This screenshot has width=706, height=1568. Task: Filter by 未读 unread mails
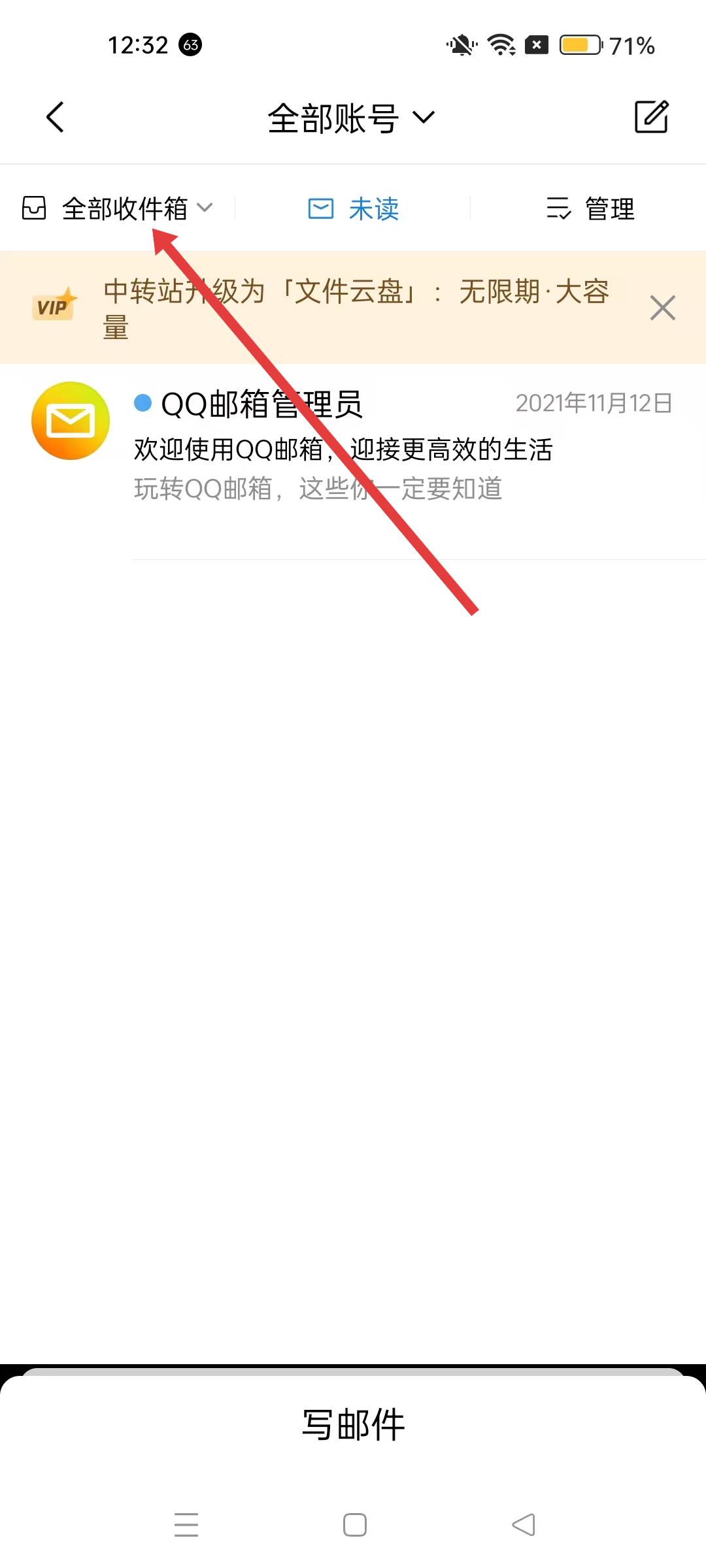tap(354, 209)
